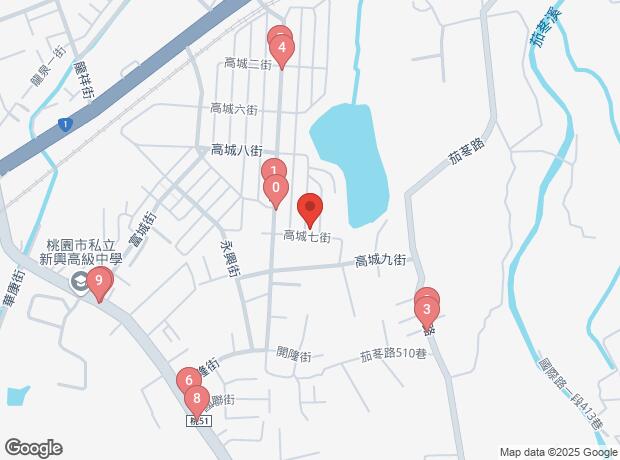Select map marker number 6
Screen dimensions: 620x460
click(188, 381)
